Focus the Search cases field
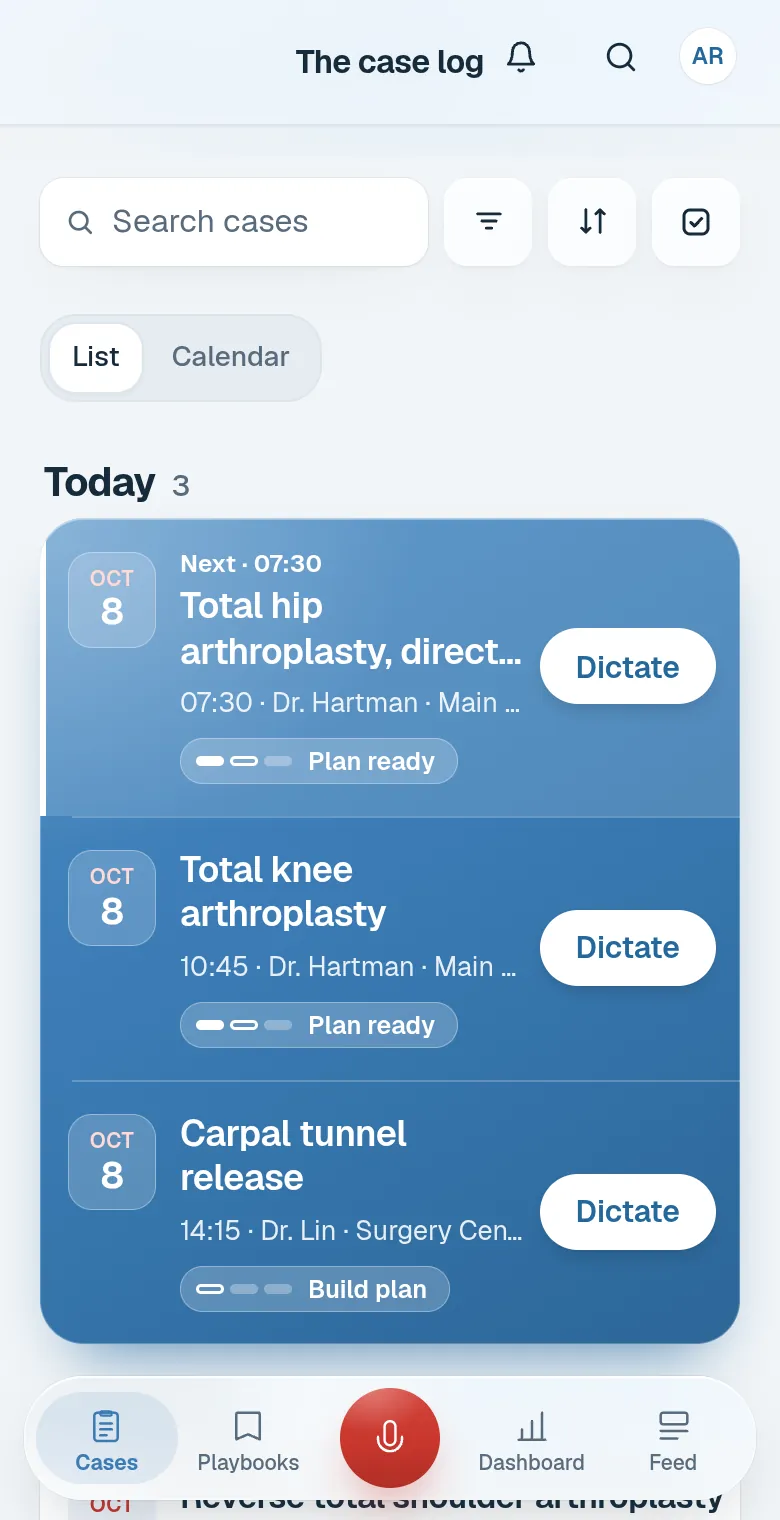The height and width of the screenshot is (1520, 780). coord(234,222)
